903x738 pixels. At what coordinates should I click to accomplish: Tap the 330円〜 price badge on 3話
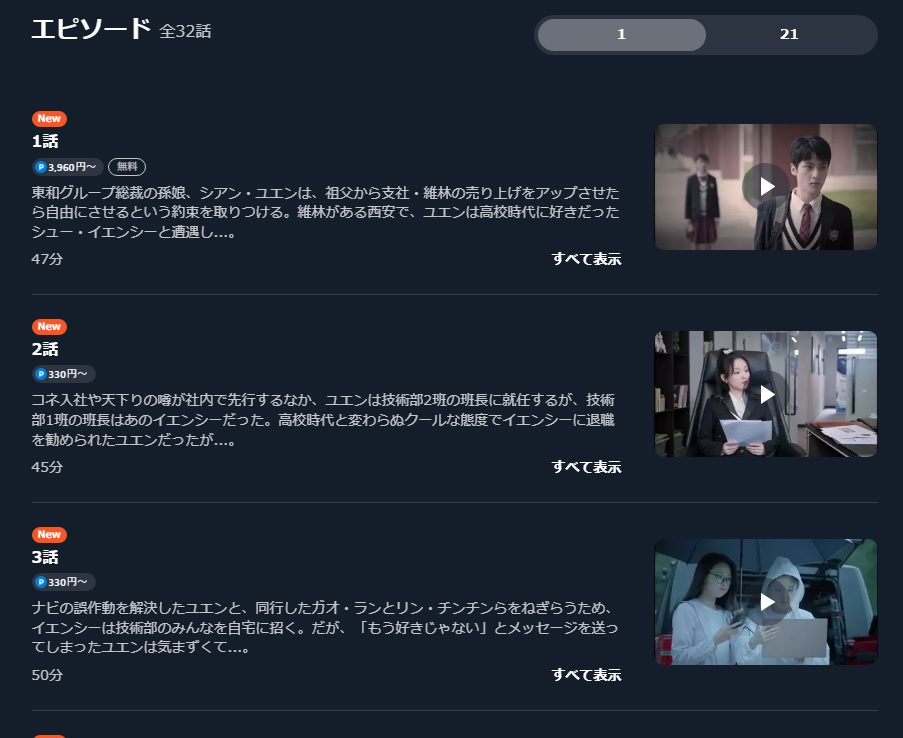click(x=64, y=582)
